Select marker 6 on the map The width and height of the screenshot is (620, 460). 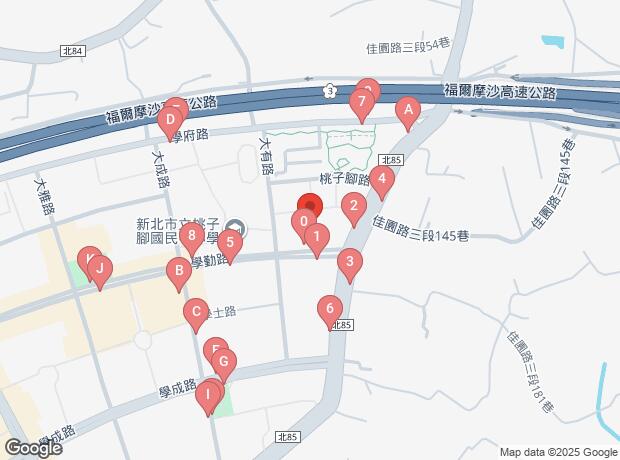(x=329, y=309)
